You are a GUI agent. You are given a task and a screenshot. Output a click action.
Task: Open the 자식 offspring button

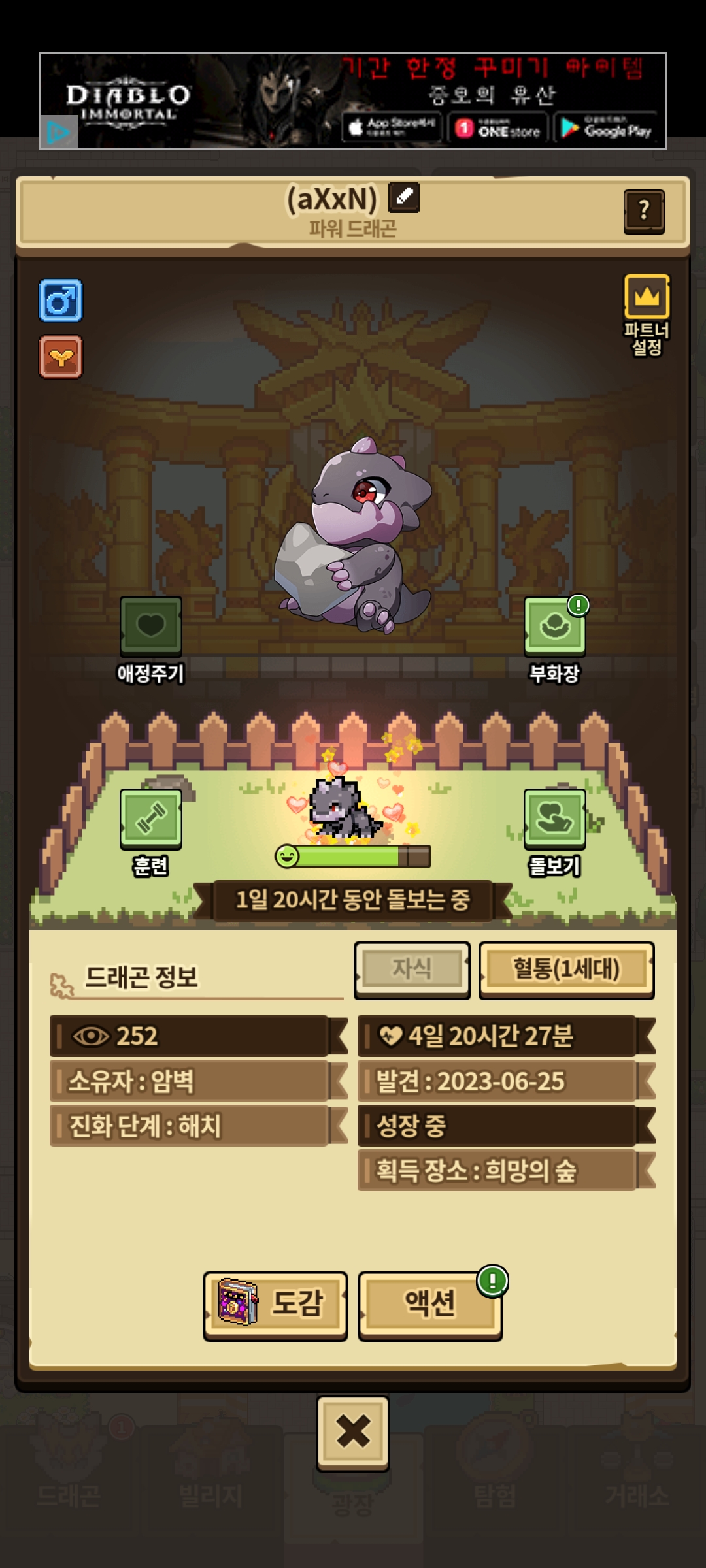point(412,970)
